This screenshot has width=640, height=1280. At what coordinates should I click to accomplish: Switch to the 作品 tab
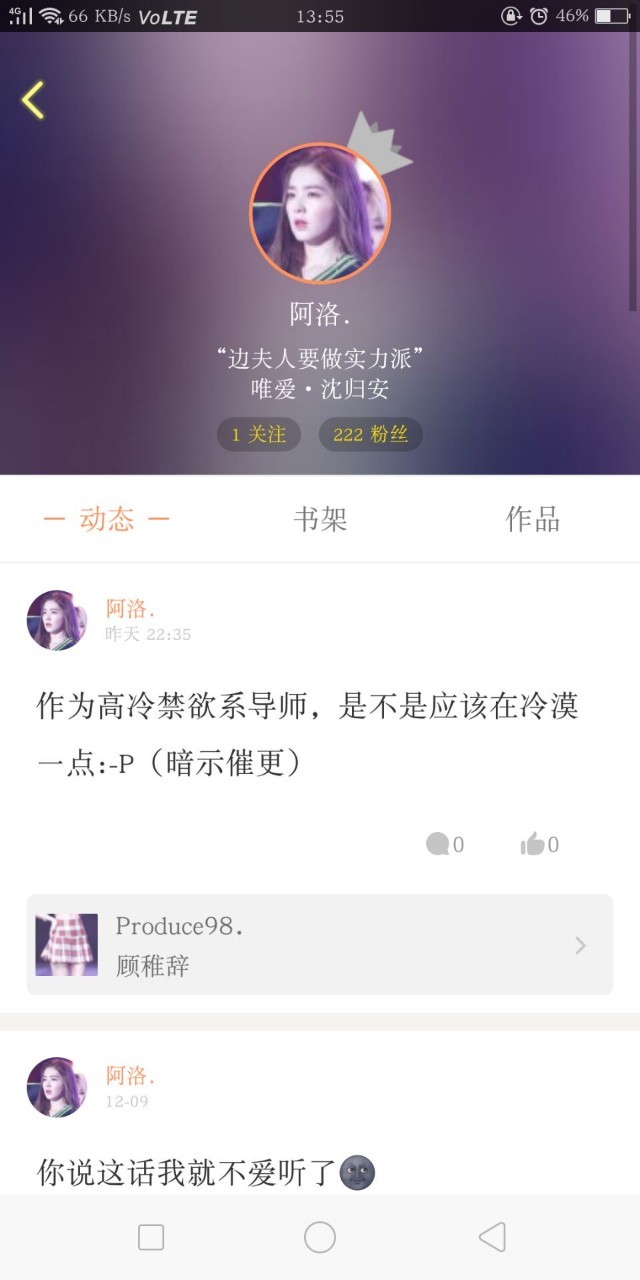pyautogui.click(x=532, y=519)
